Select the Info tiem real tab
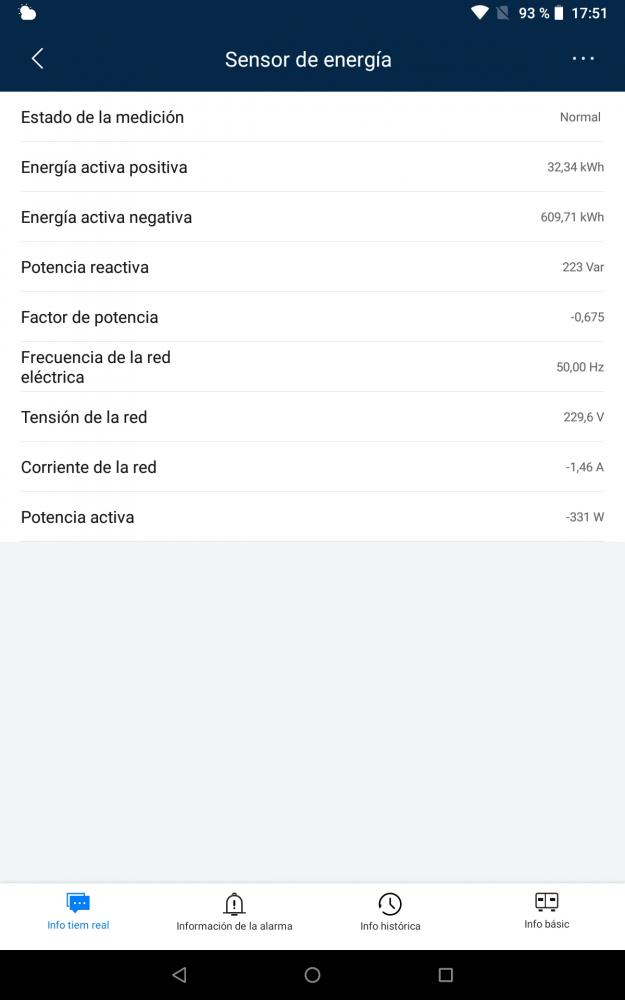Viewport: 625px width, 1000px height. [78, 912]
